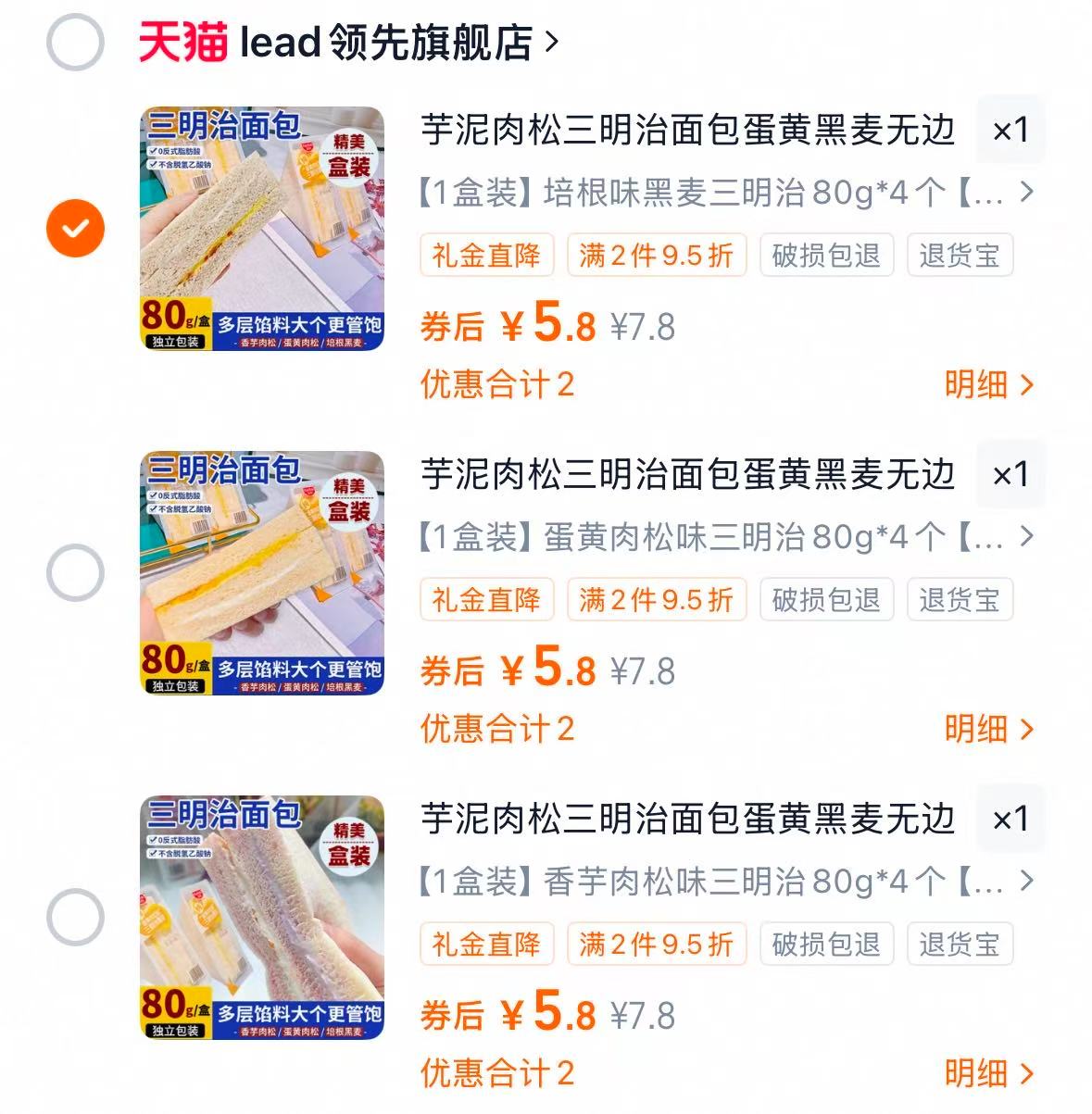Expand specs of 培根味黑麦三明治 80g*4个
Viewport: 1092px width, 1114px height.
(1026, 193)
